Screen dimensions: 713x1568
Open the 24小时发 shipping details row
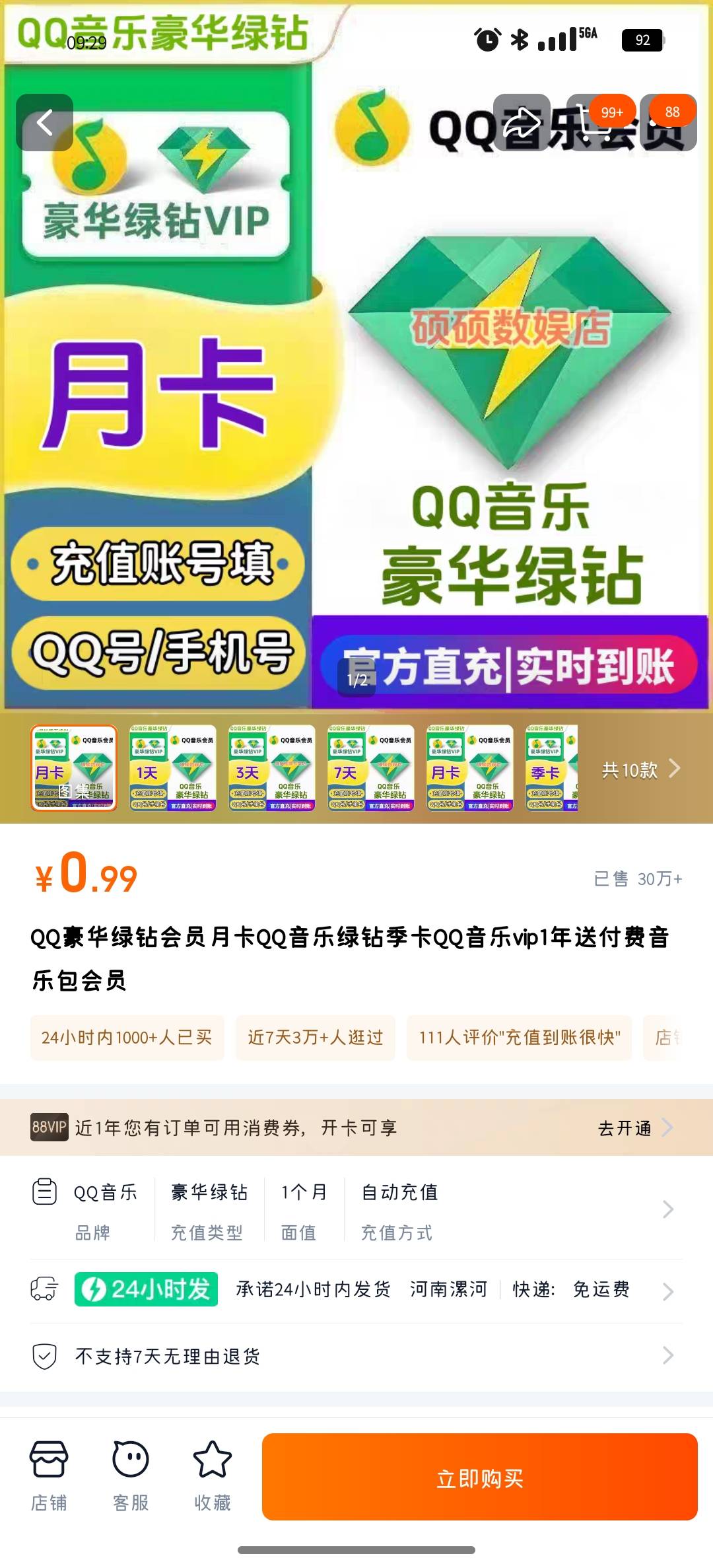coord(356,1290)
